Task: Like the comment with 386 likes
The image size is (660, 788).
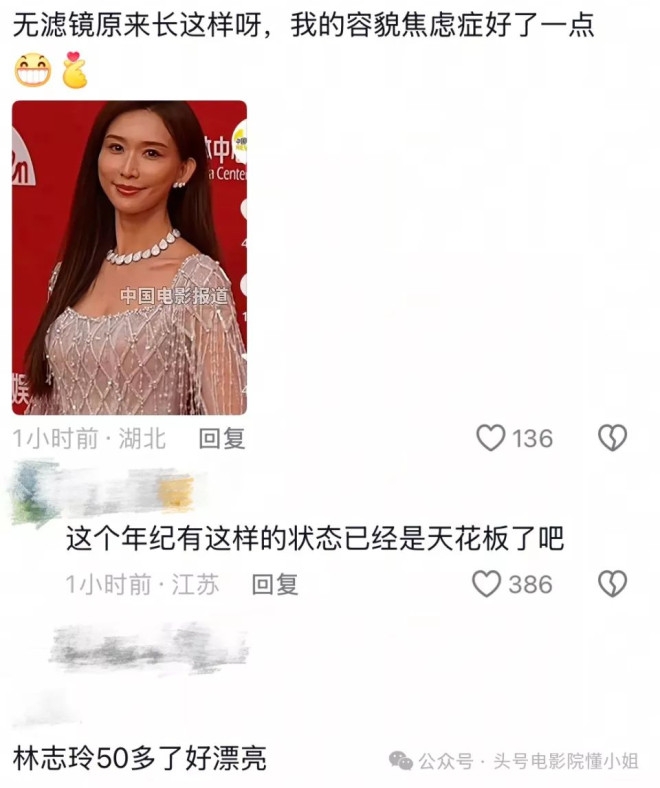Action: tap(487, 584)
